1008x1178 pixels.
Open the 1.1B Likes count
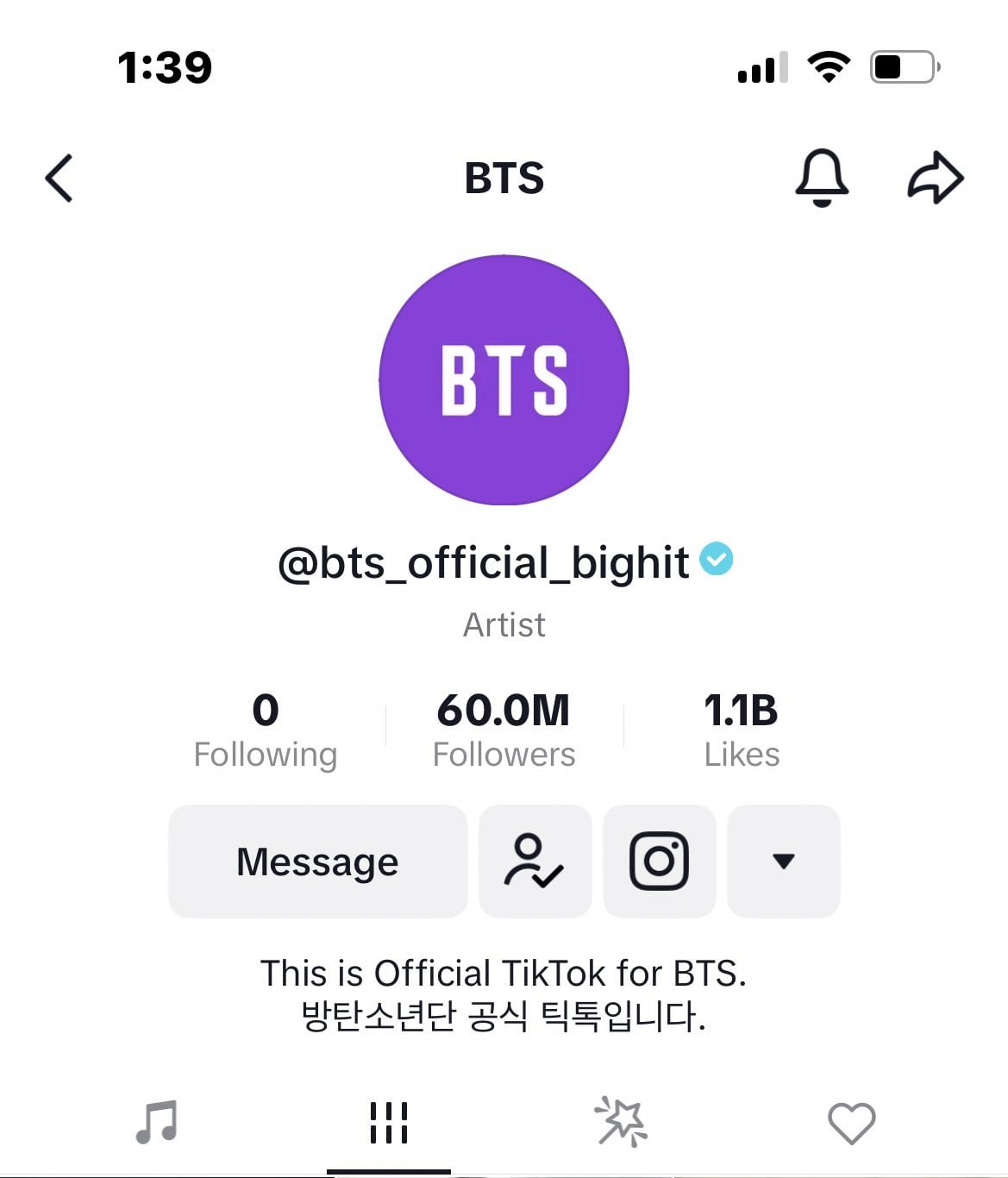point(742,729)
